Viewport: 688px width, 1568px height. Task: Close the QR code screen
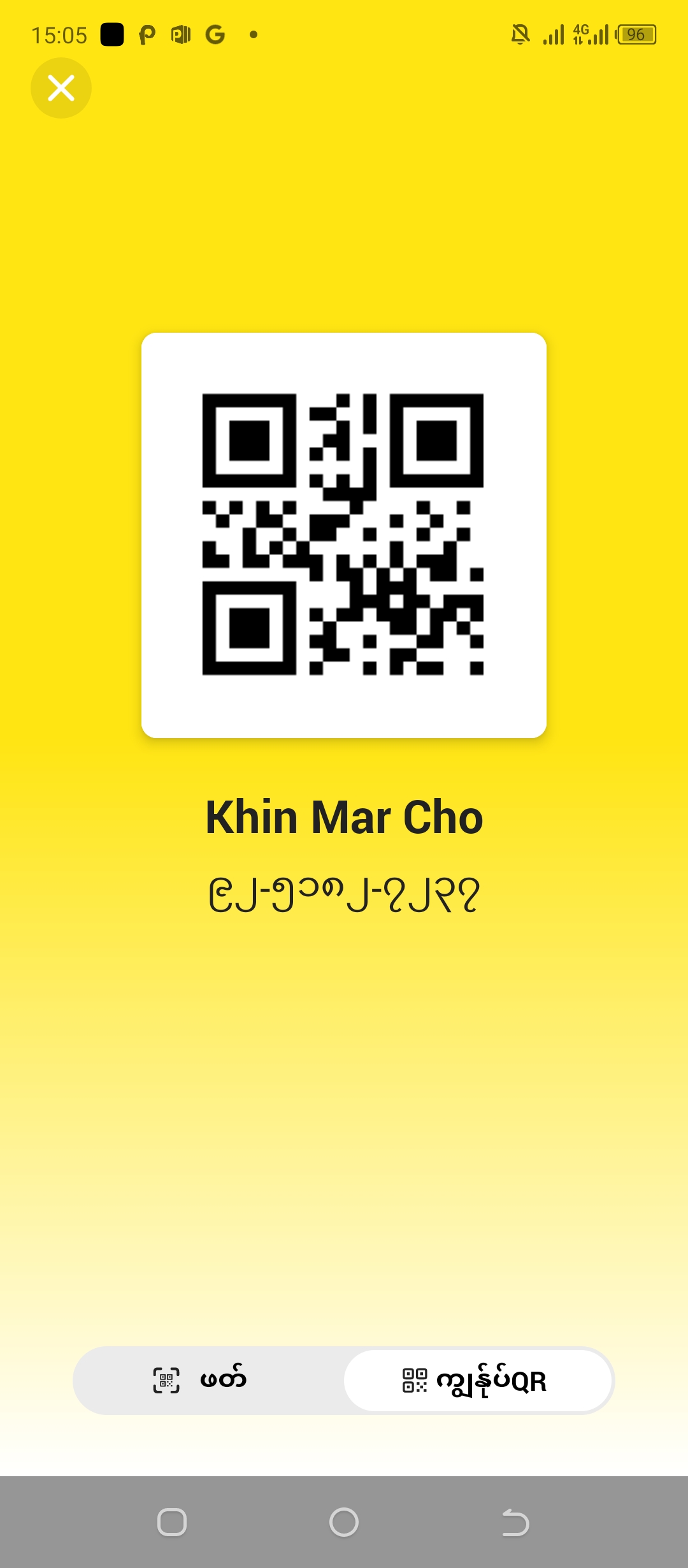(61, 88)
